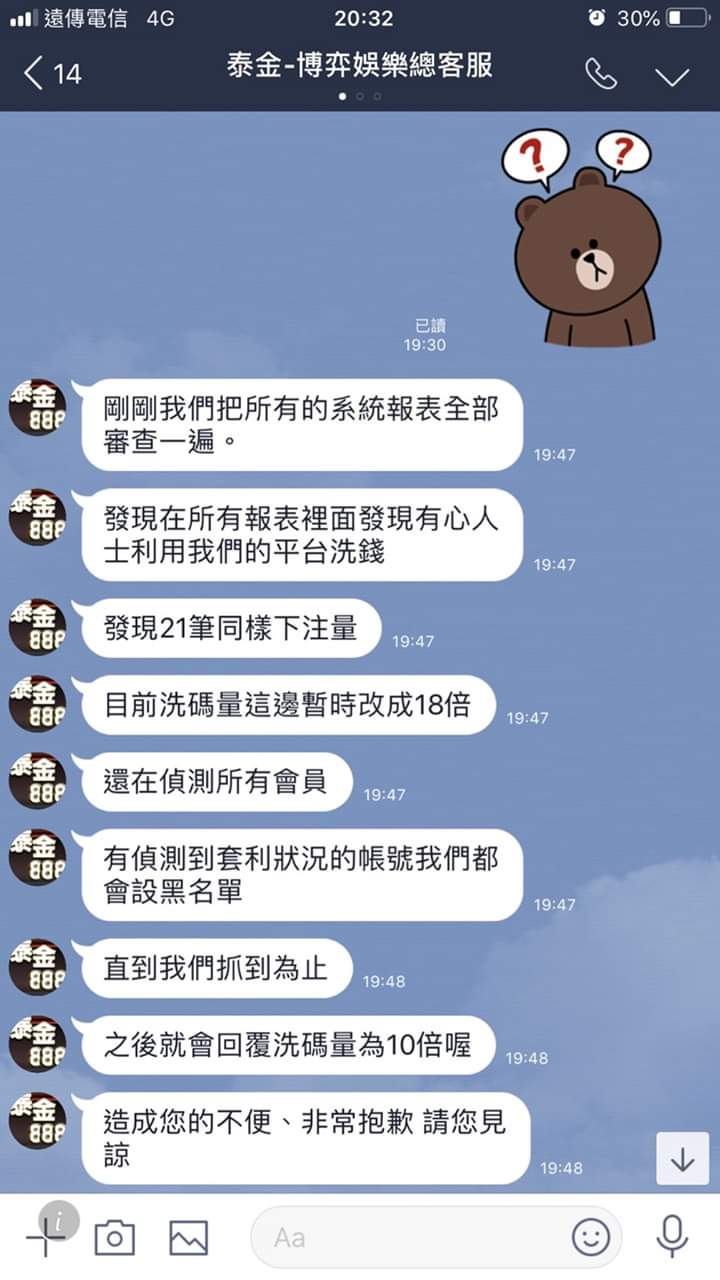Open the camera to take a photo
The image size is (720, 1280).
click(114, 1238)
